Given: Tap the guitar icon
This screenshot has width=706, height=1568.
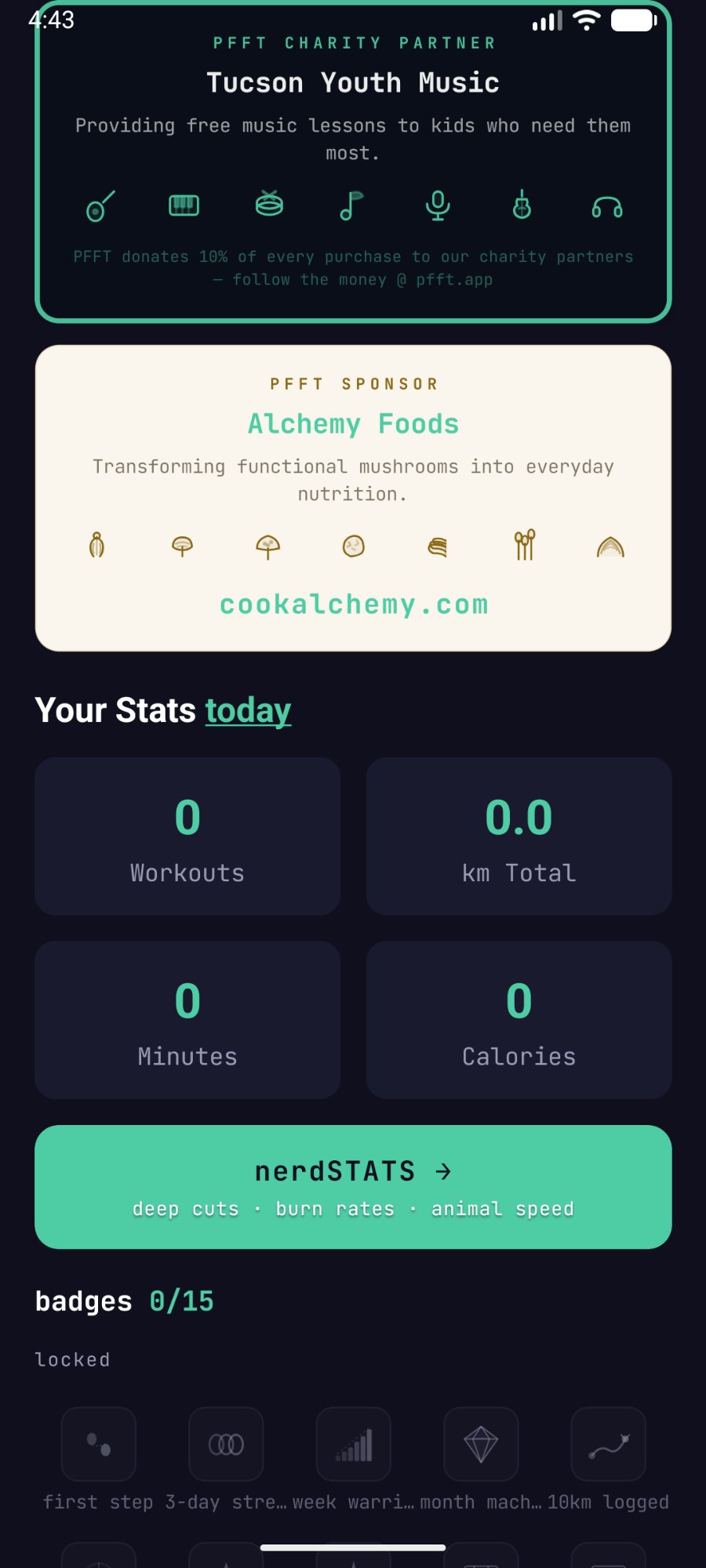Looking at the screenshot, I should click(x=521, y=206).
